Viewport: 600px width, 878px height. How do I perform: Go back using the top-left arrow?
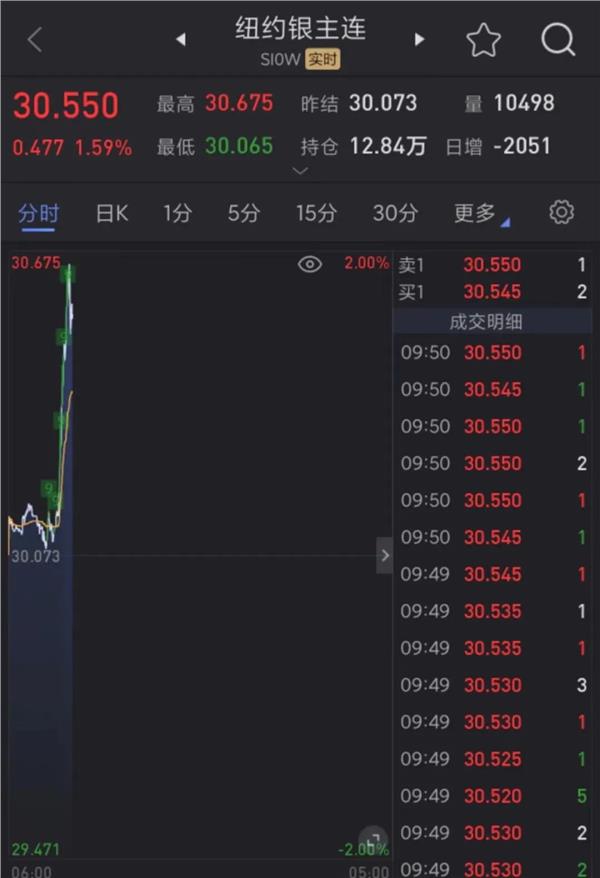pos(35,40)
